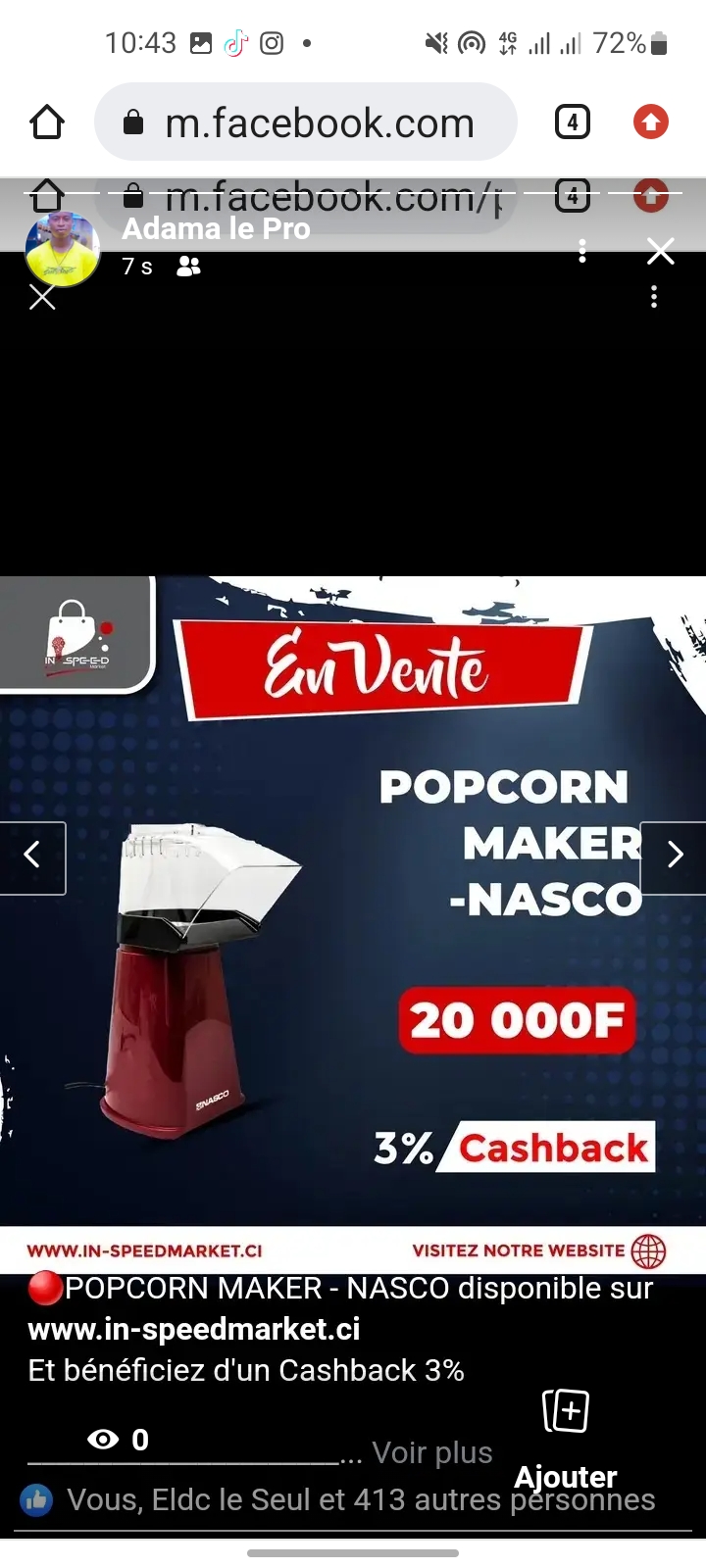Open the story viewers count
706x1568 pixels.
[119, 1440]
